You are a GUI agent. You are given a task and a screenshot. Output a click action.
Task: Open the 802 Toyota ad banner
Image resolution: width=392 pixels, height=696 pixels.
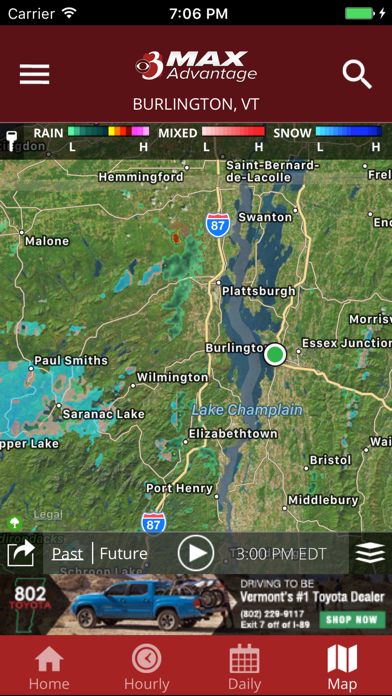(196, 604)
